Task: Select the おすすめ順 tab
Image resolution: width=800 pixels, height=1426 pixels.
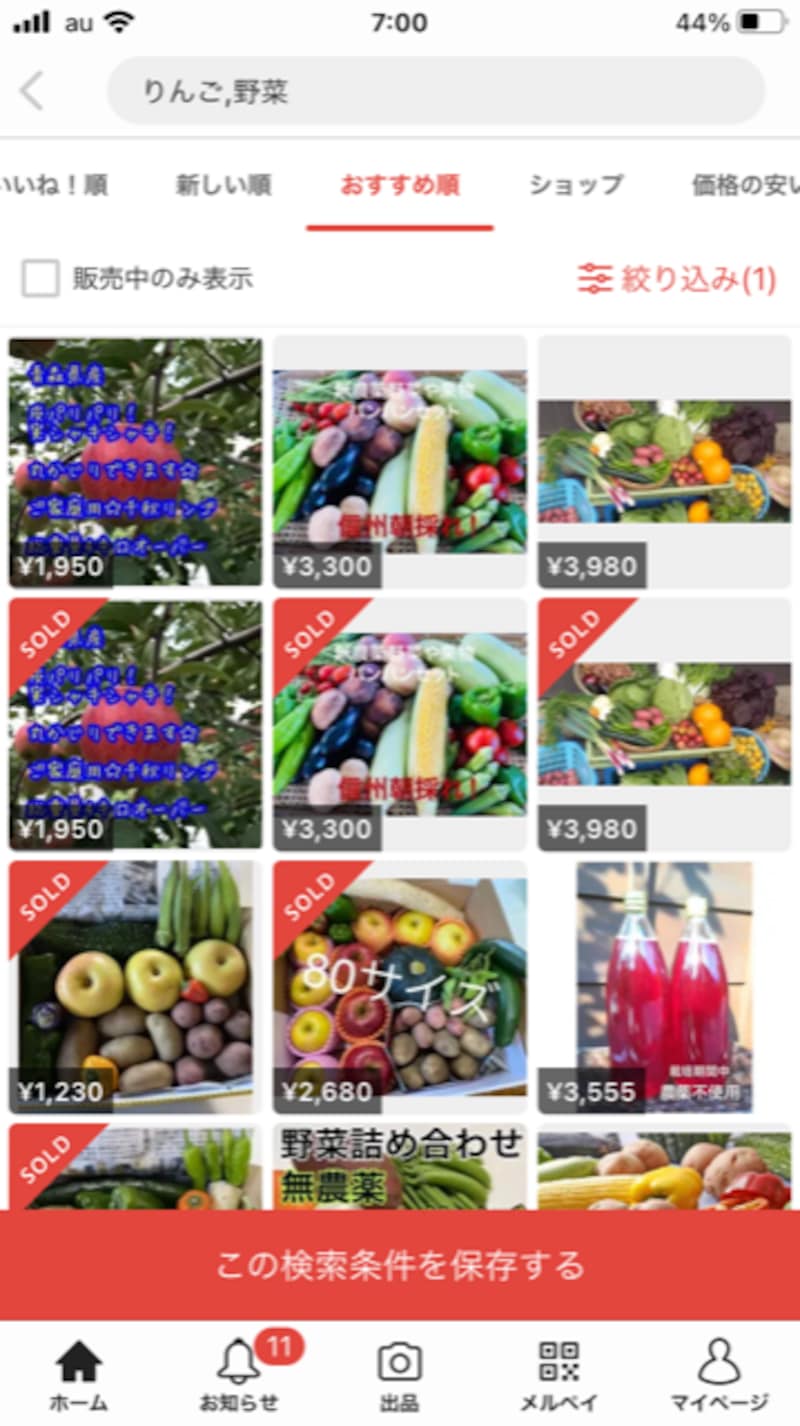Action: [x=400, y=185]
